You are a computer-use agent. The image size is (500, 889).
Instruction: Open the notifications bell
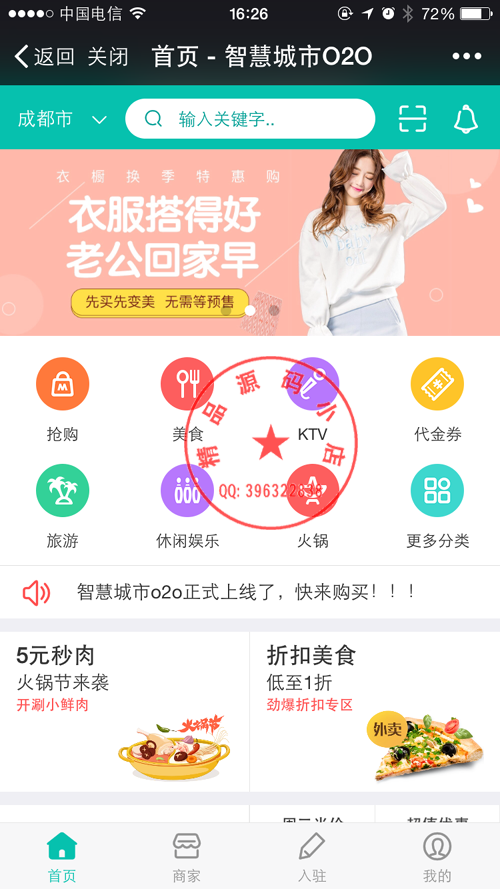(x=466, y=118)
